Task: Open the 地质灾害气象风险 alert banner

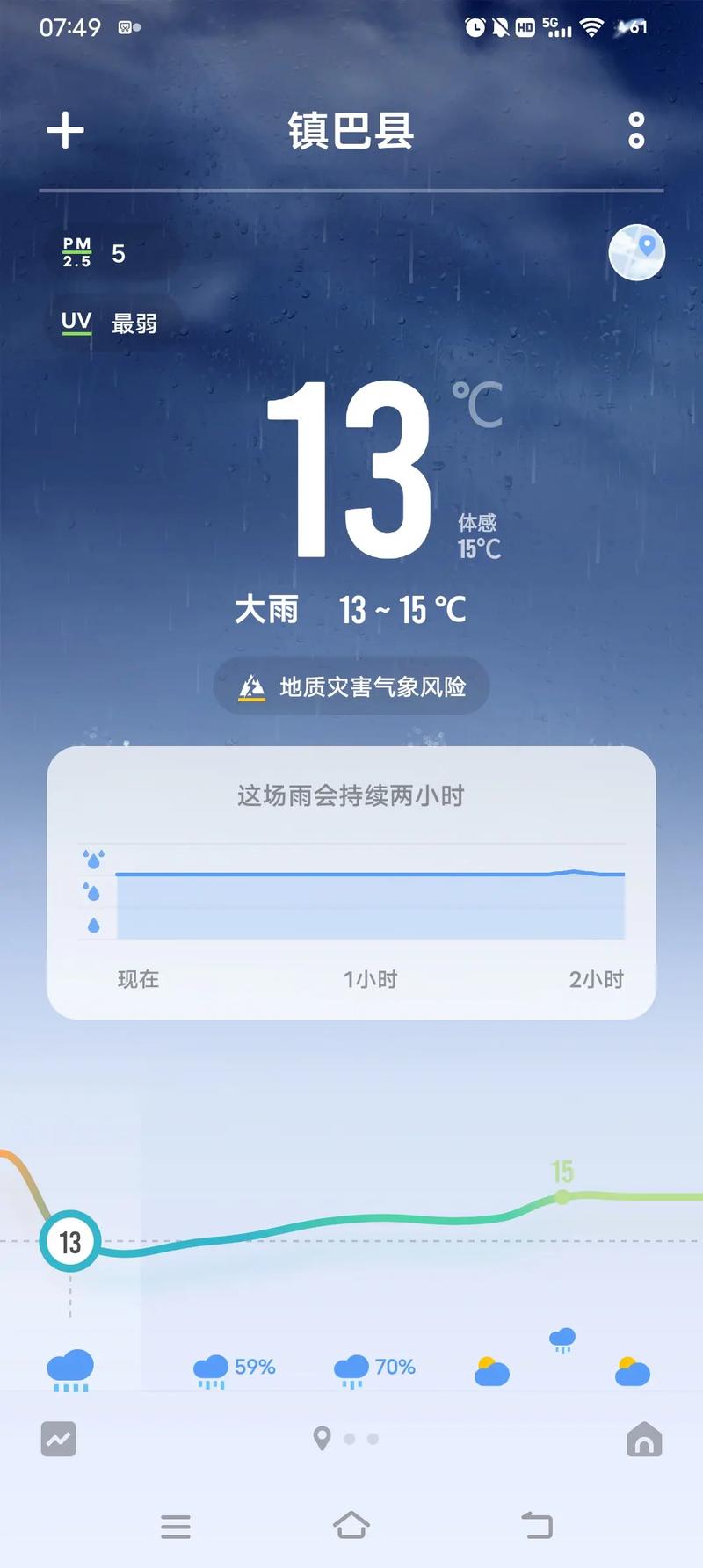Action: [351, 686]
